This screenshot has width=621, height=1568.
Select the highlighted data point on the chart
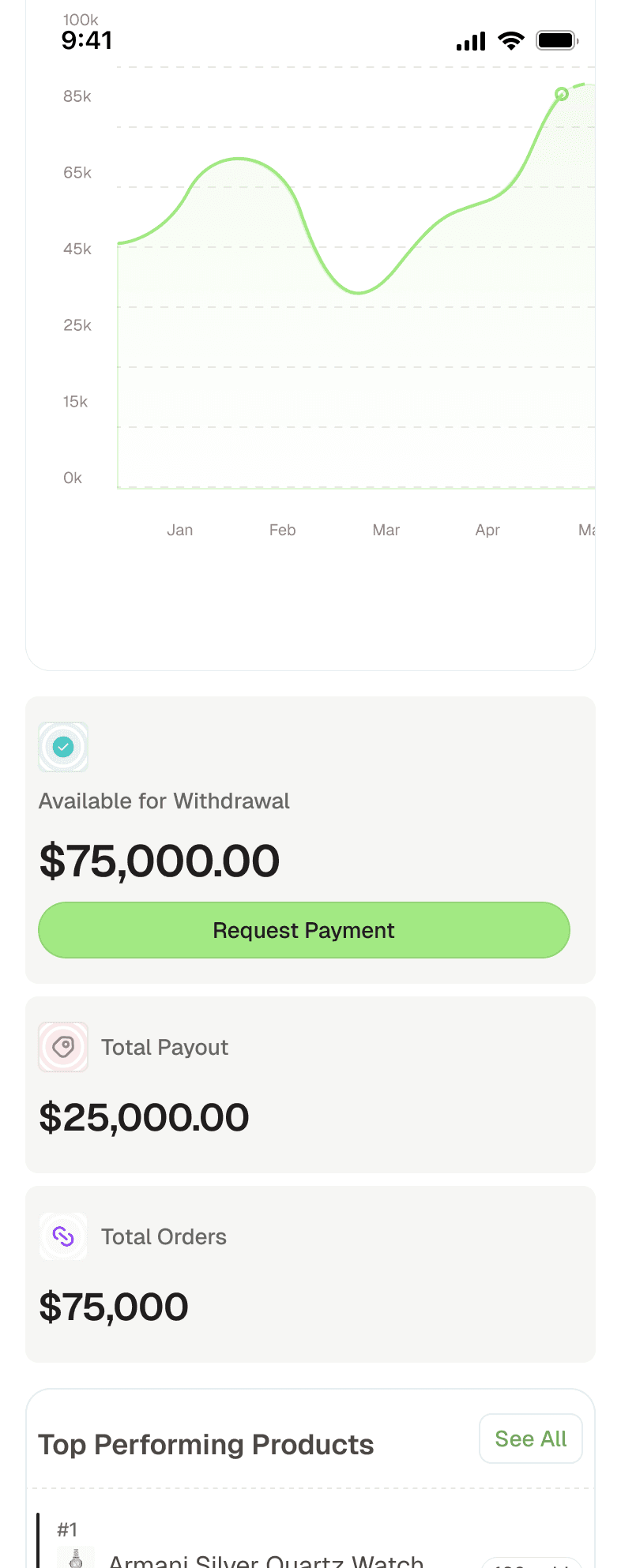pos(562,94)
